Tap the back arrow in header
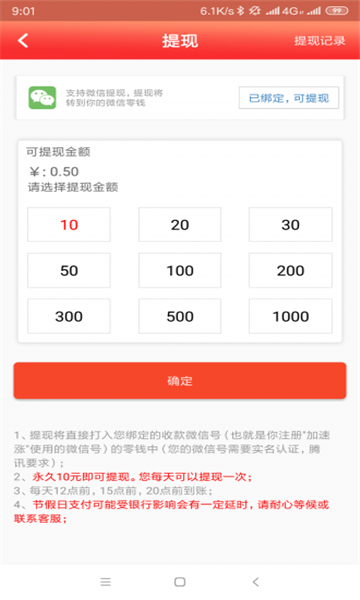 click(x=23, y=41)
